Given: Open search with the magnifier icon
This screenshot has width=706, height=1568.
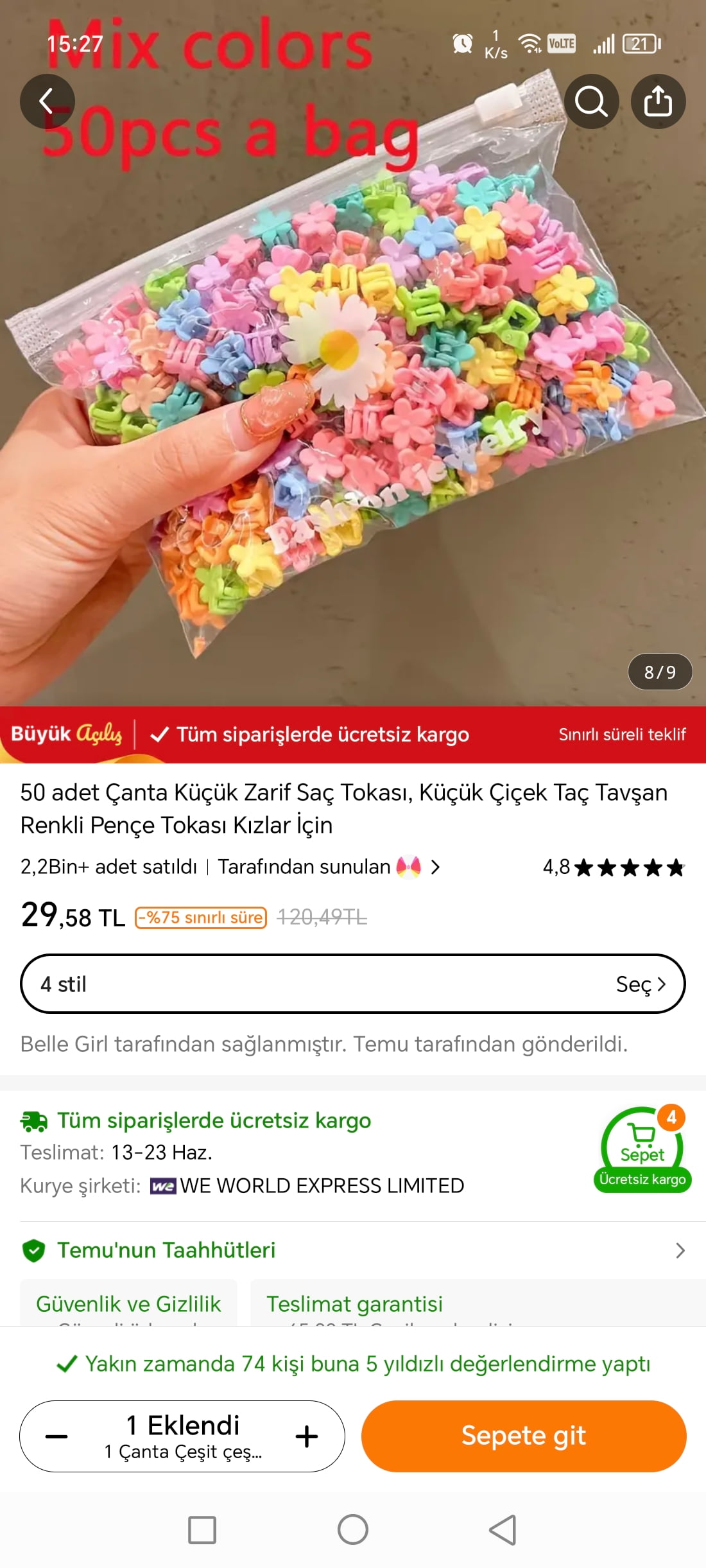Looking at the screenshot, I should point(591,101).
